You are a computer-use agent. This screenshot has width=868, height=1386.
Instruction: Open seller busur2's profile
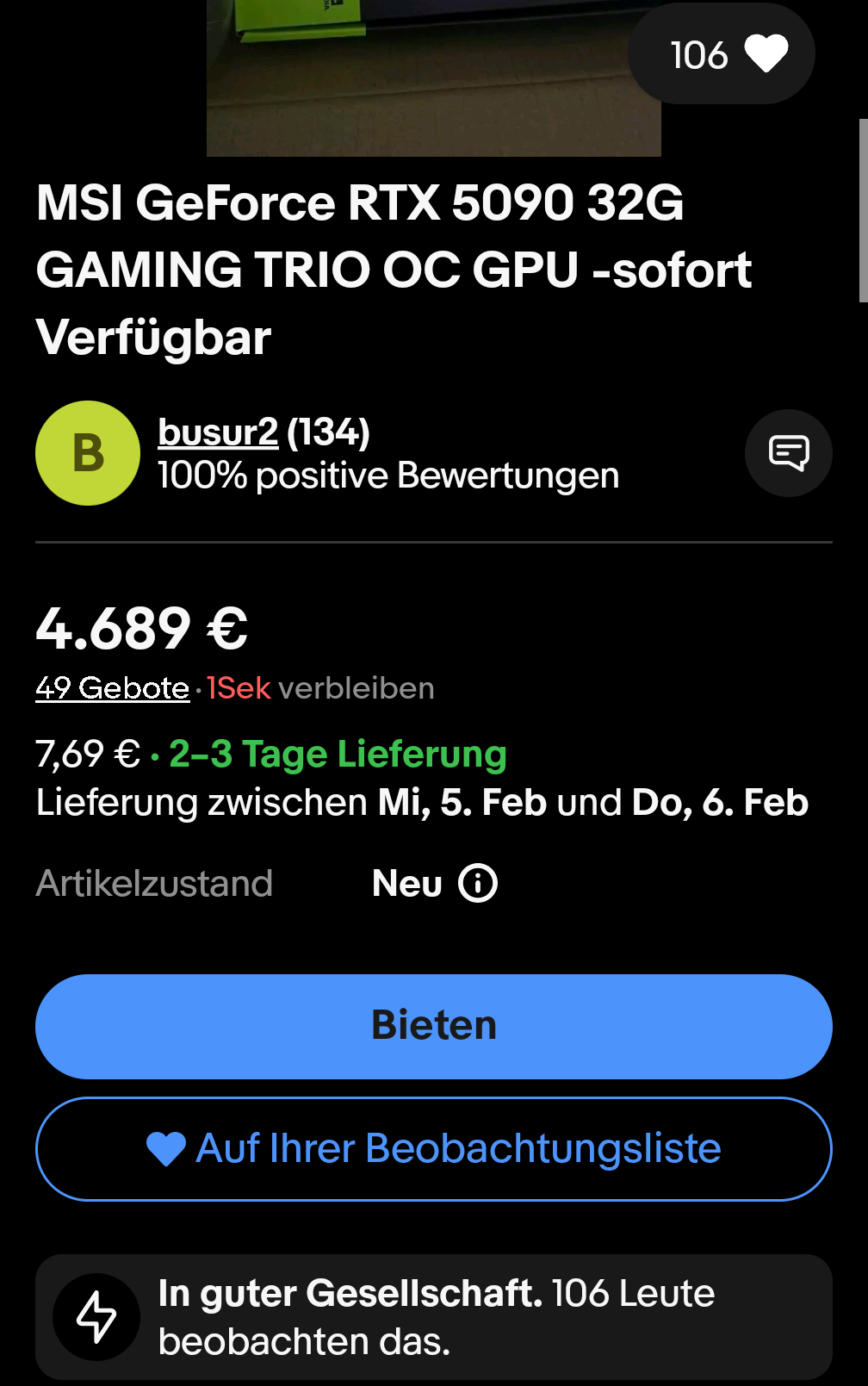[218, 432]
